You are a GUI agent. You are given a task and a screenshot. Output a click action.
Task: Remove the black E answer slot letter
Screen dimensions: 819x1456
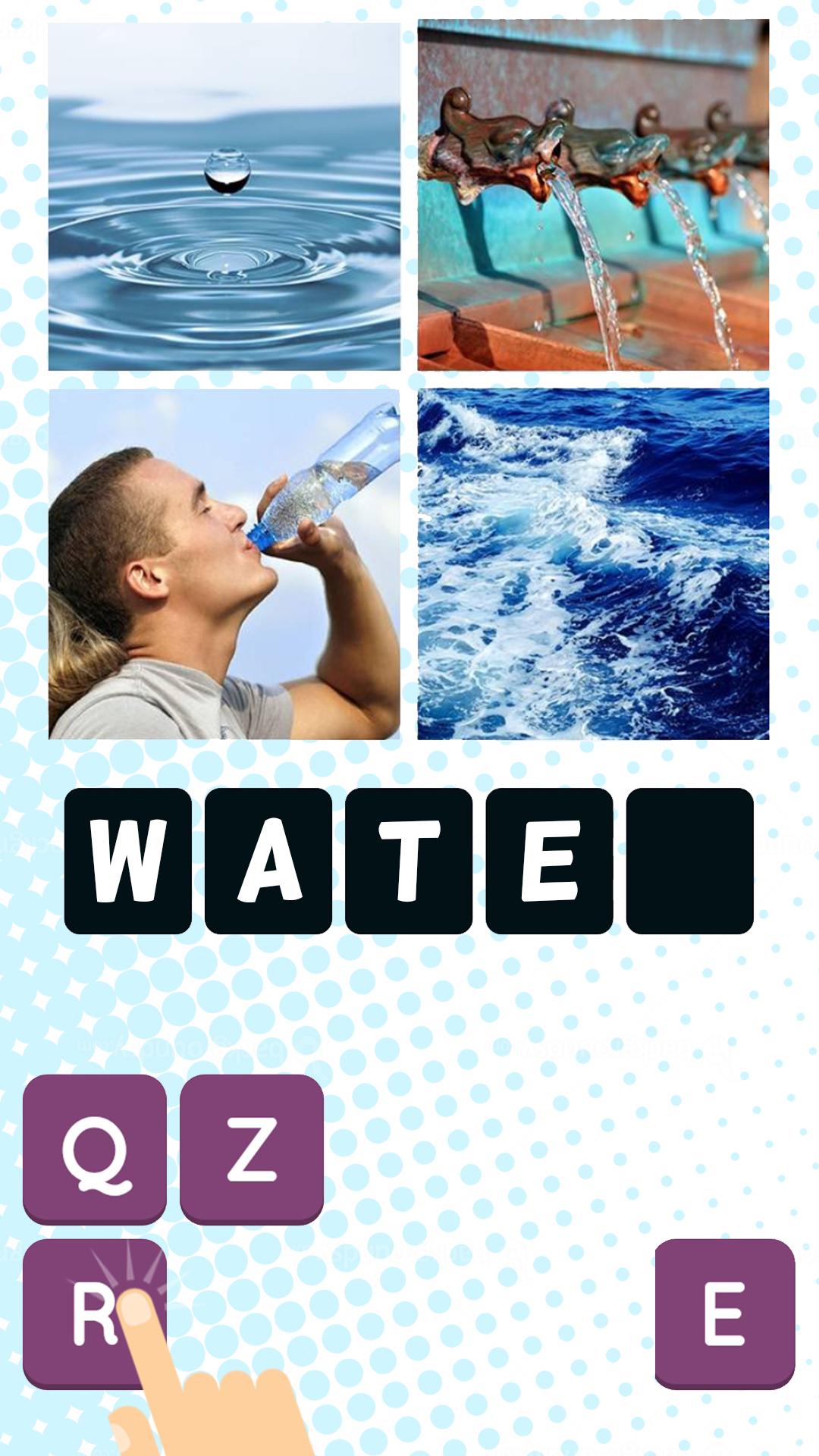tap(549, 861)
